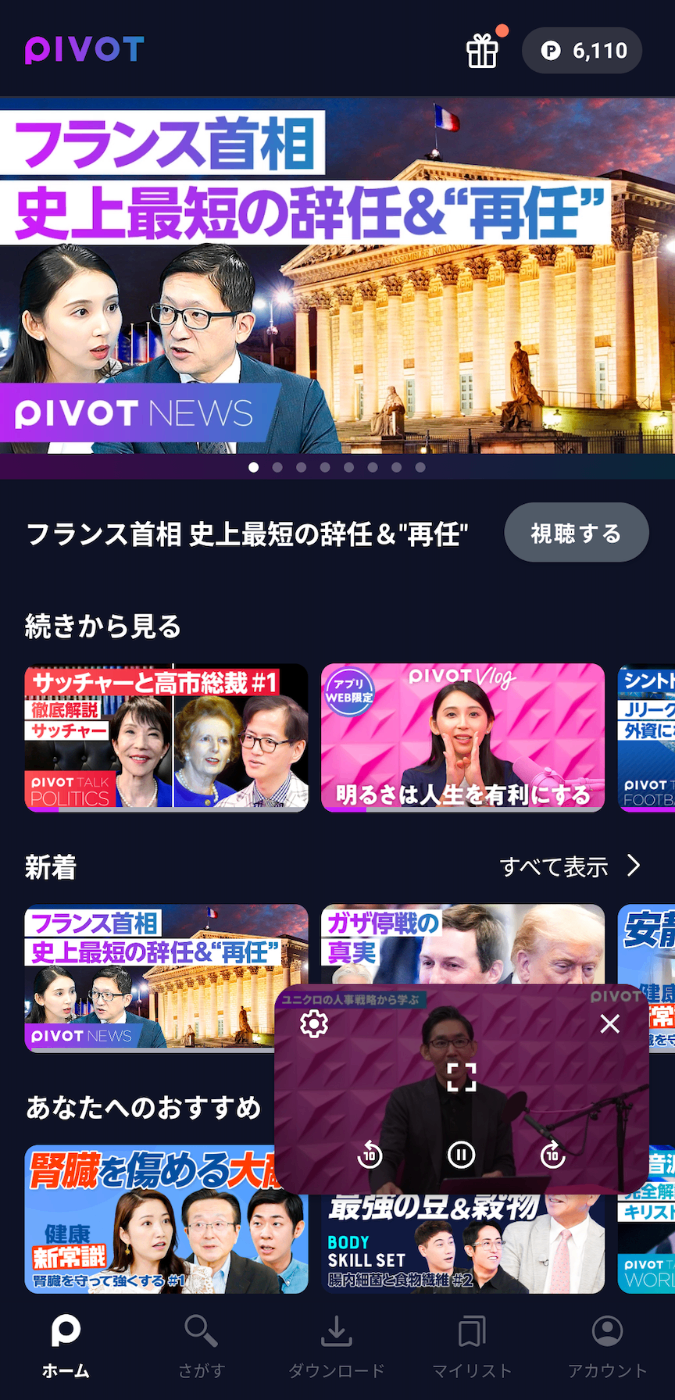Go to the ホーム tab
This screenshot has height=1400, width=675.
[x=66, y=1346]
